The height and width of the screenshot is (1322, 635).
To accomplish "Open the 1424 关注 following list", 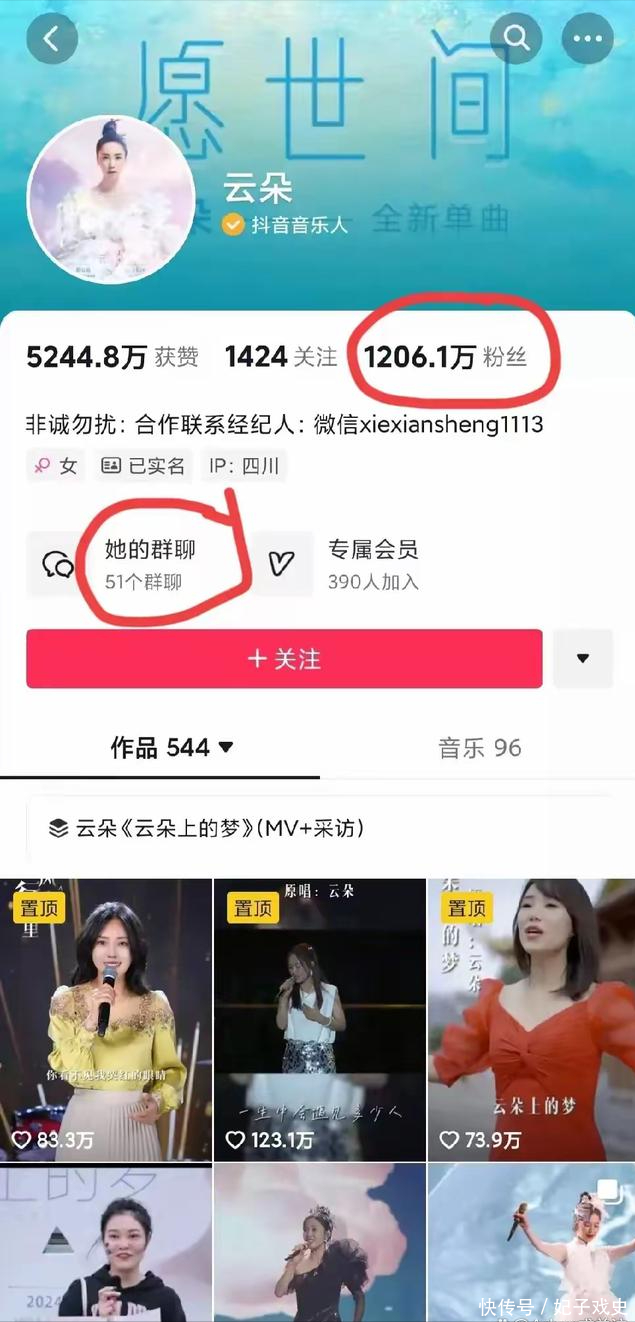I will pyautogui.click(x=281, y=357).
